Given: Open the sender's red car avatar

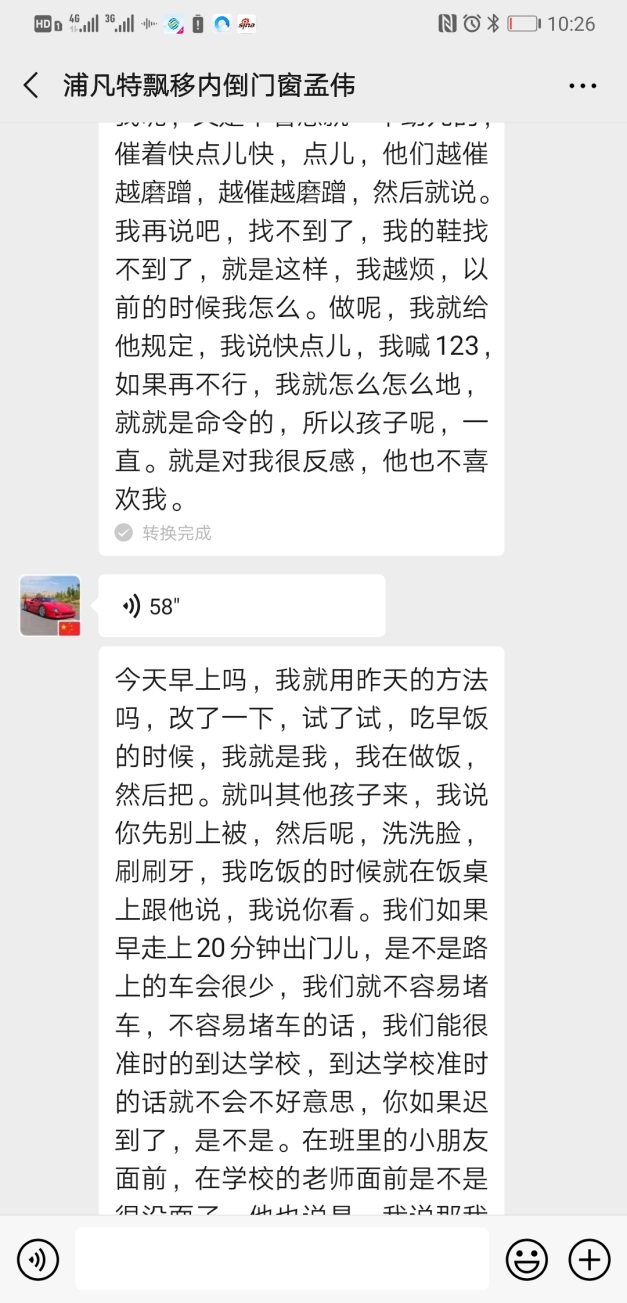Looking at the screenshot, I should click(x=50, y=606).
